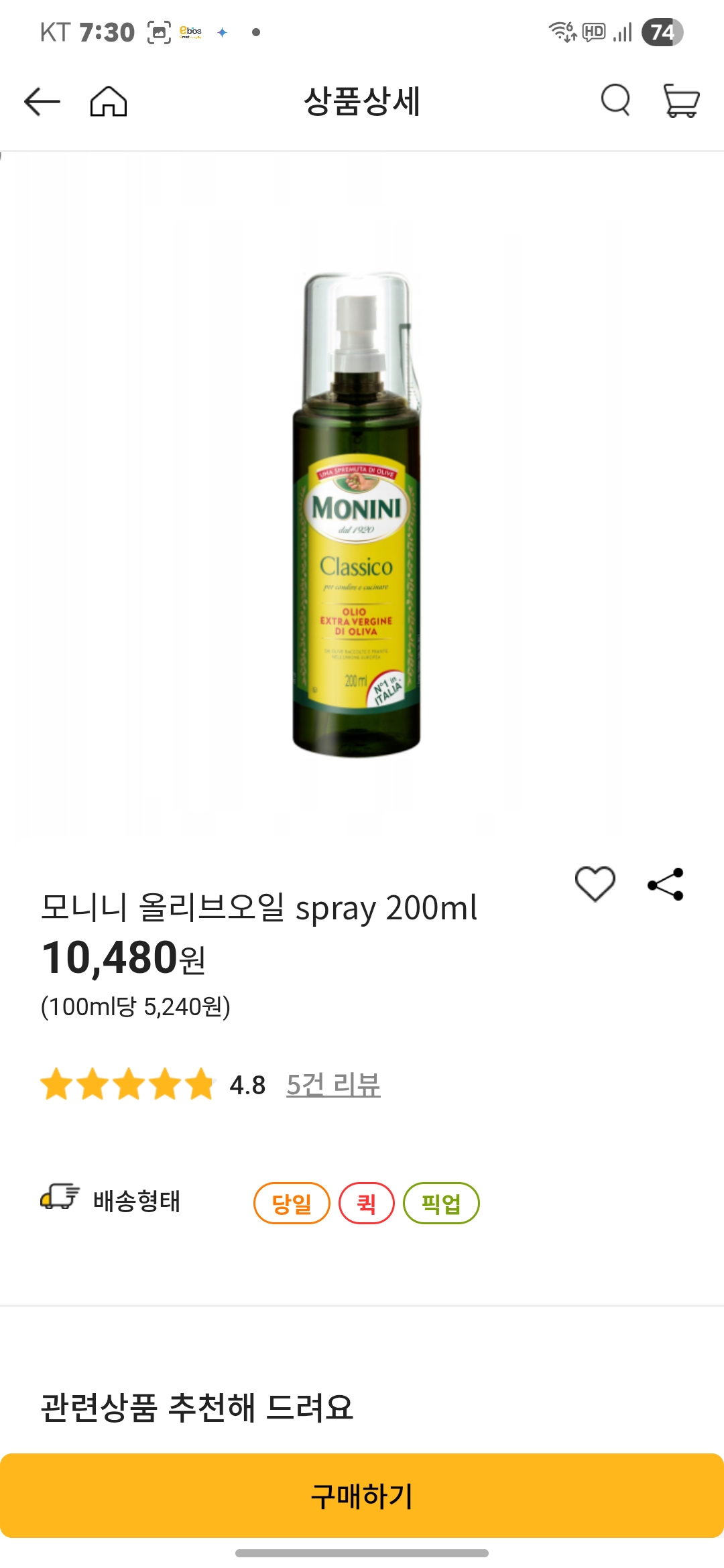Select the 당일 delivery badge
The height and width of the screenshot is (1568, 724).
[x=292, y=1201]
